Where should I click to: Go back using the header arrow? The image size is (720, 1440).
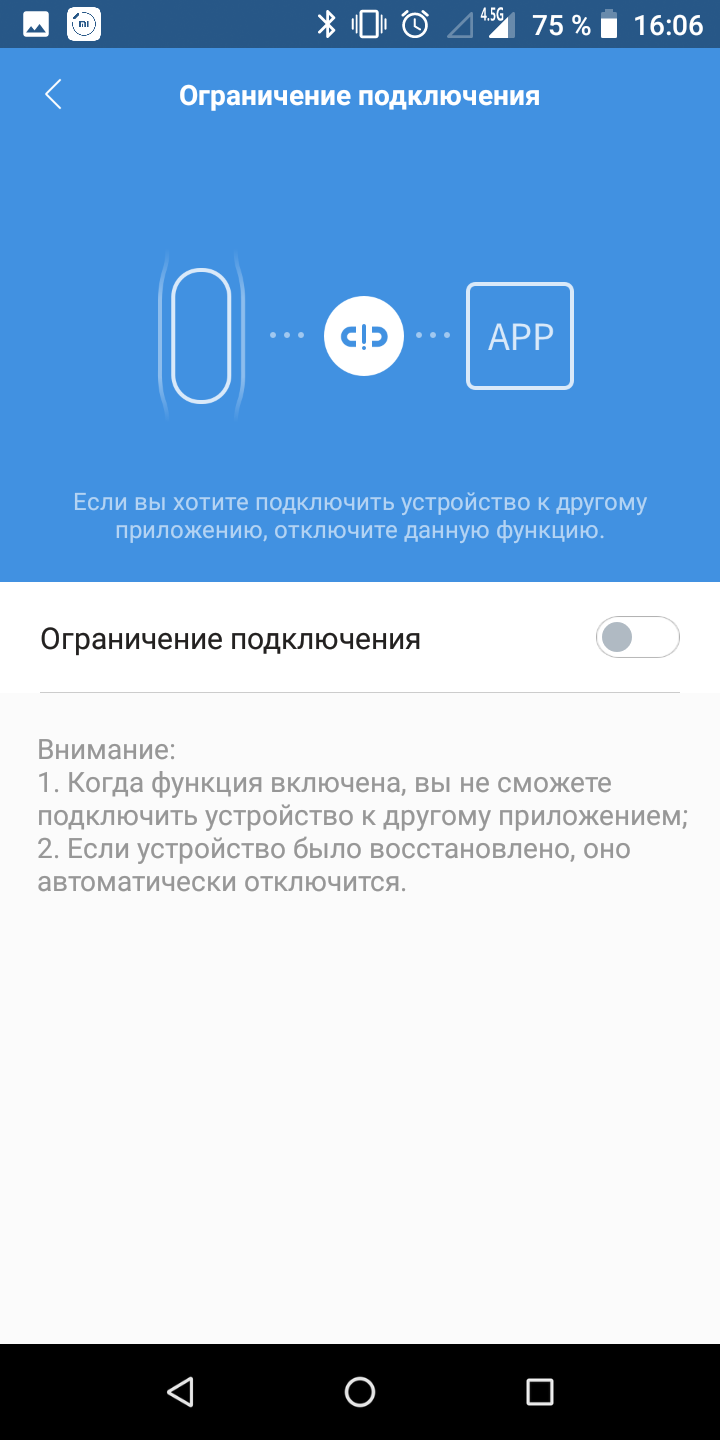(x=53, y=95)
